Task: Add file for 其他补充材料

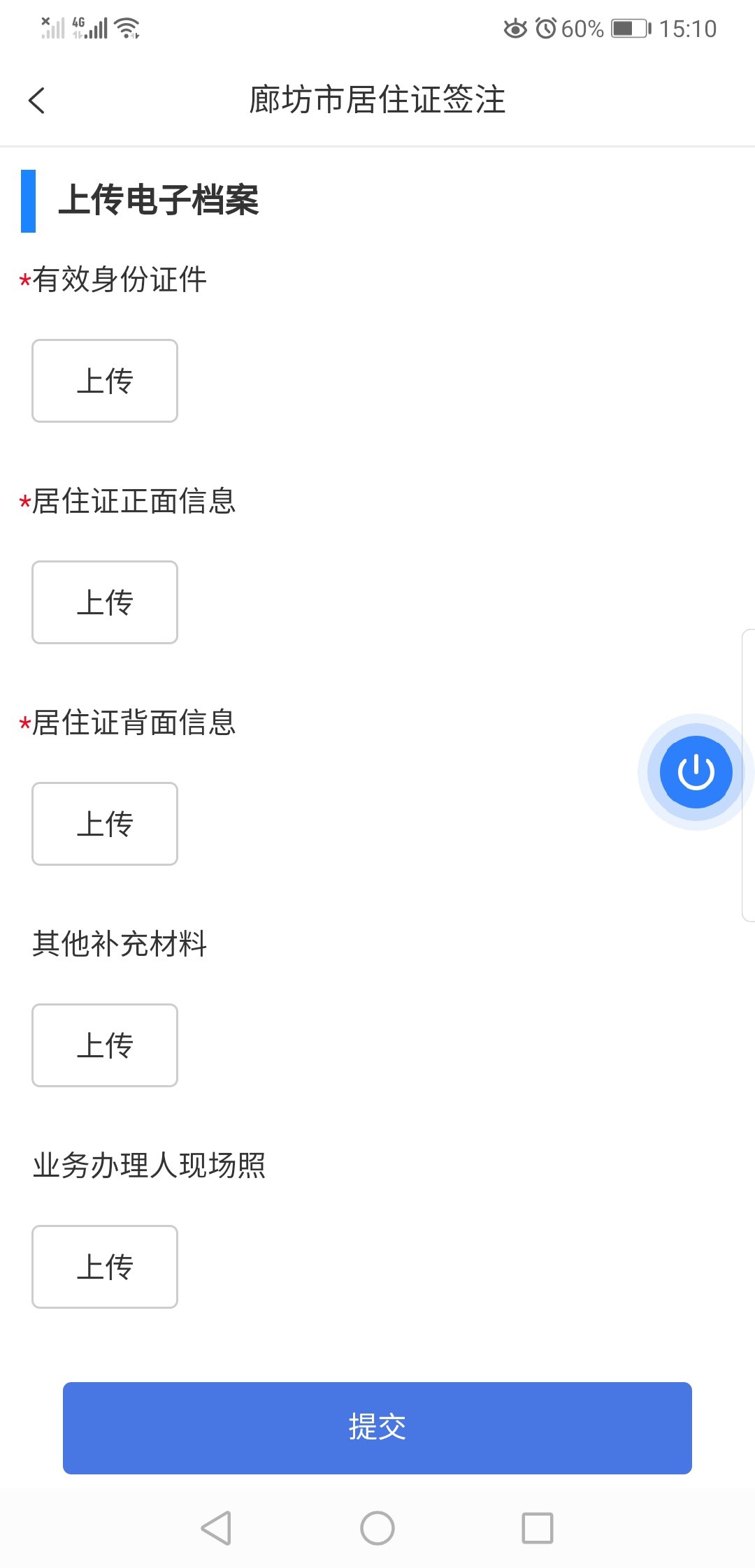Action: (x=105, y=1045)
